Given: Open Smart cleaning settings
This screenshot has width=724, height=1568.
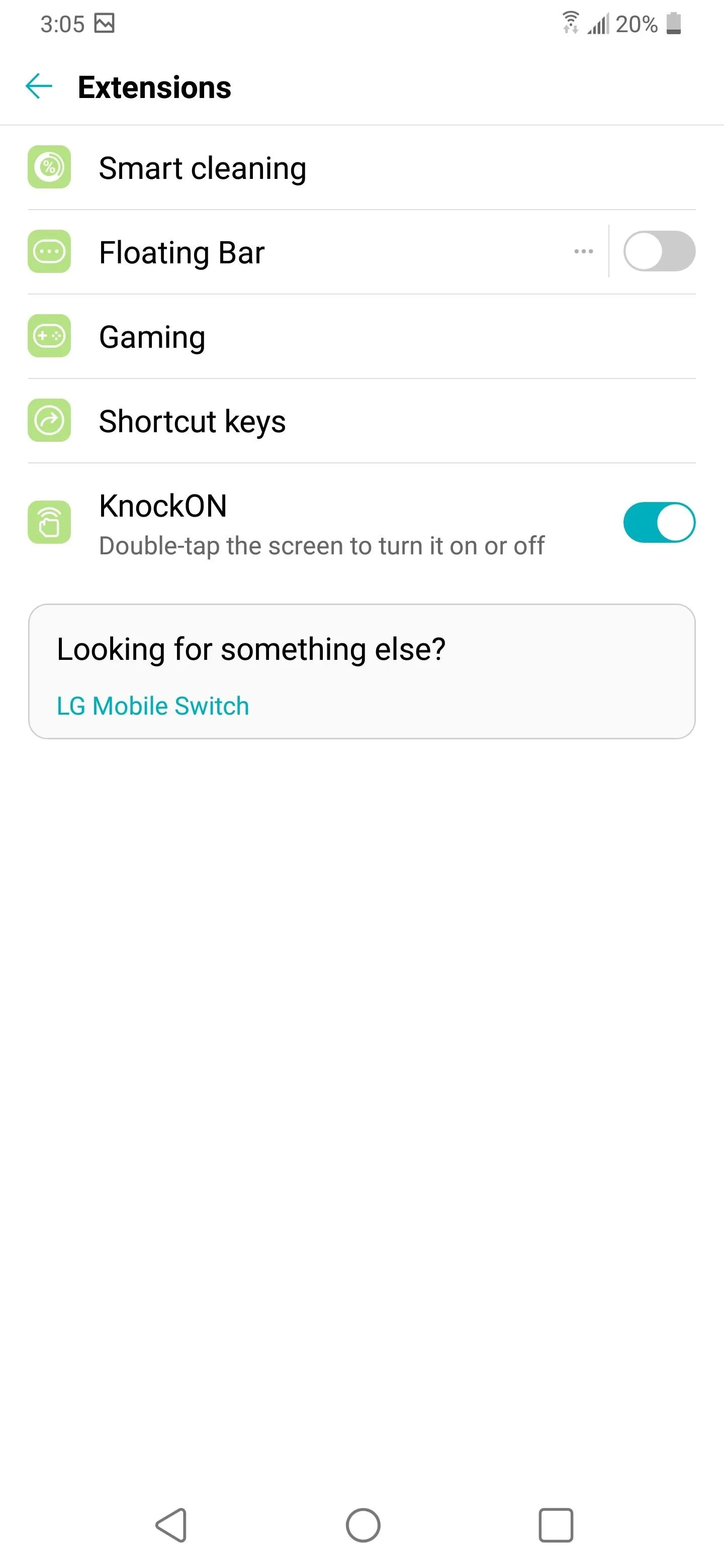Looking at the screenshot, I should point(361,168).
